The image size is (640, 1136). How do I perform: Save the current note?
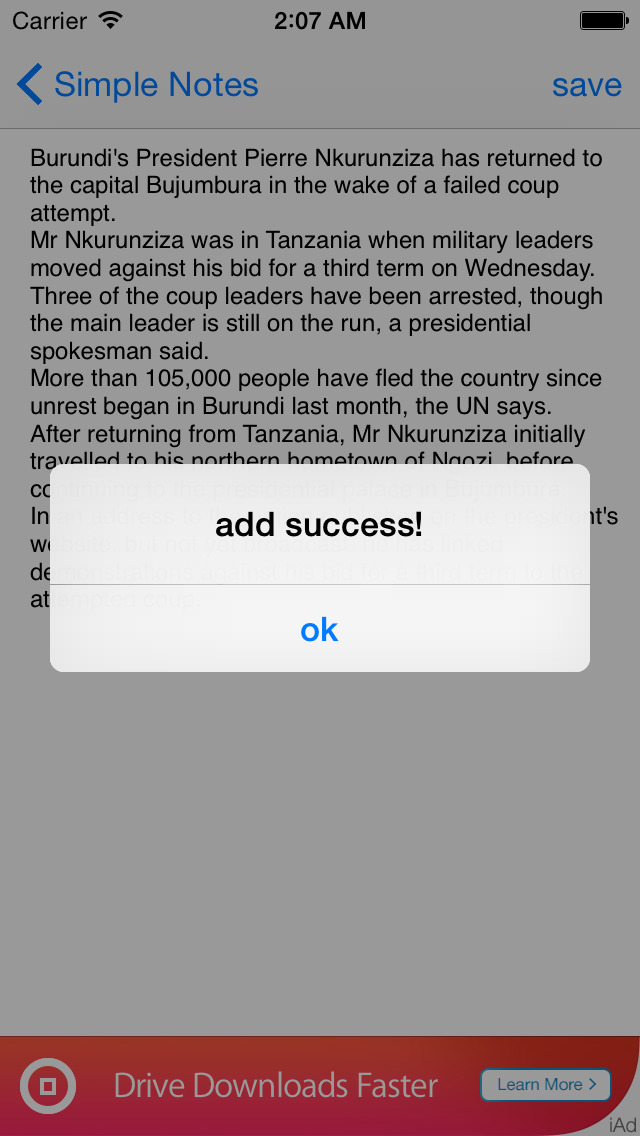click(586, 85)
